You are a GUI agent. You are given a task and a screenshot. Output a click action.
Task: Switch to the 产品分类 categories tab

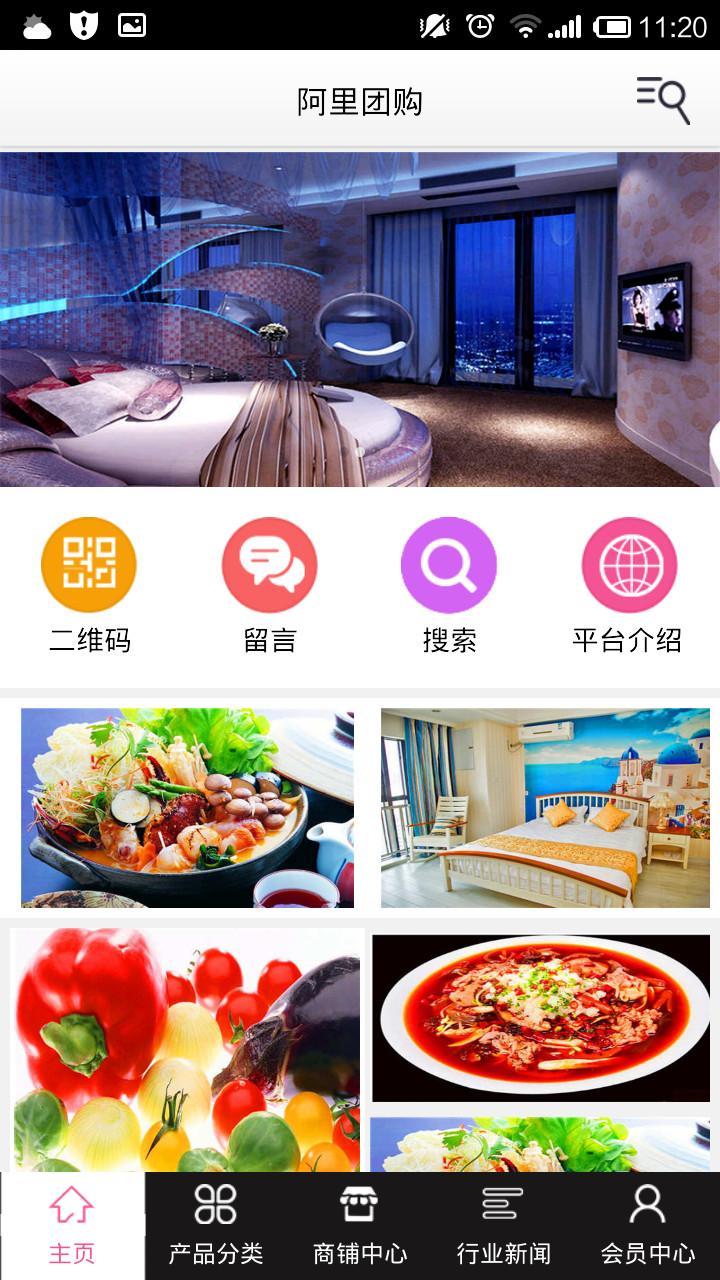[x=216, y=1226]
